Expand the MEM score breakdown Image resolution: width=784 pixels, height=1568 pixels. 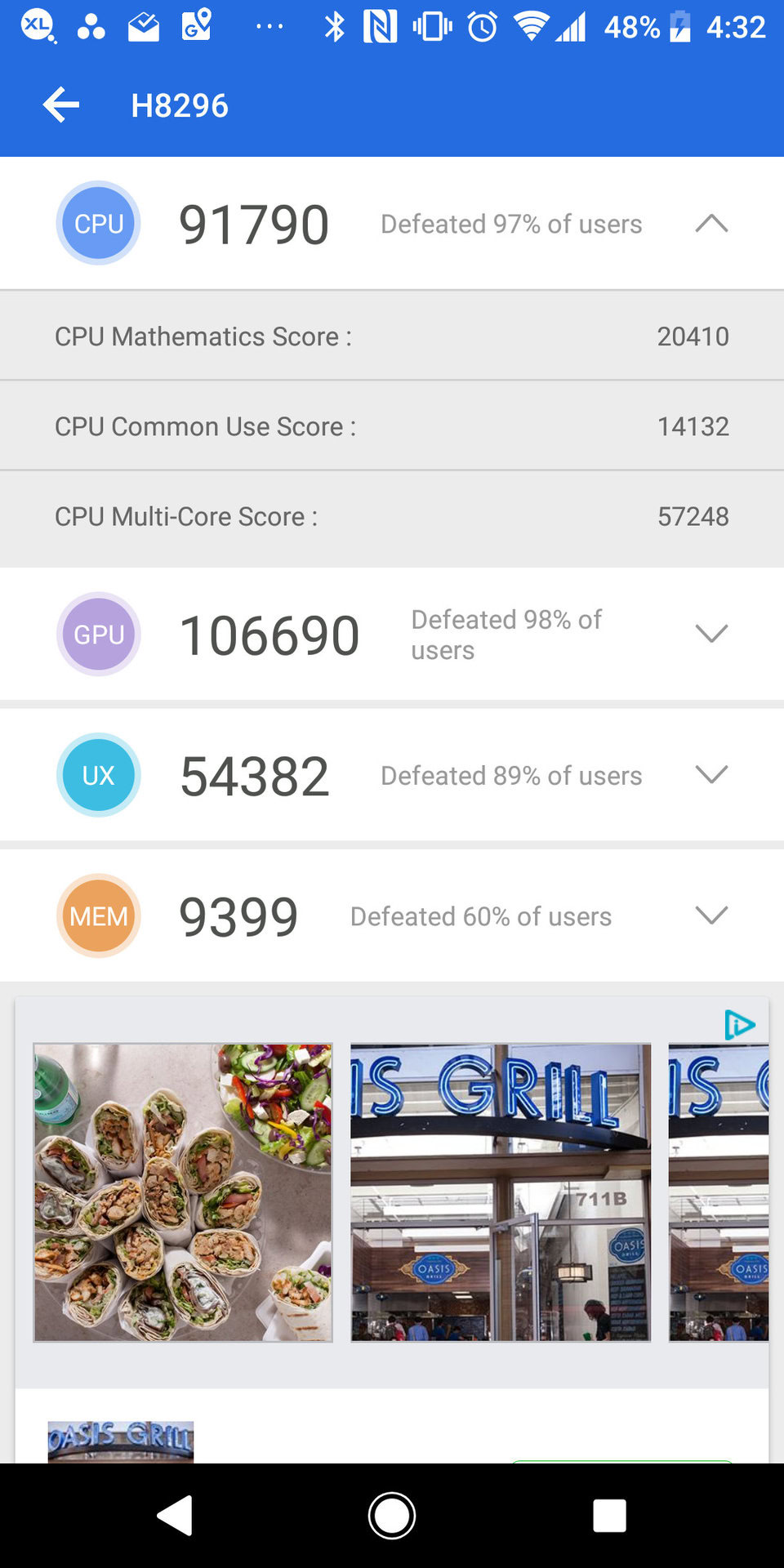(710, 915)
